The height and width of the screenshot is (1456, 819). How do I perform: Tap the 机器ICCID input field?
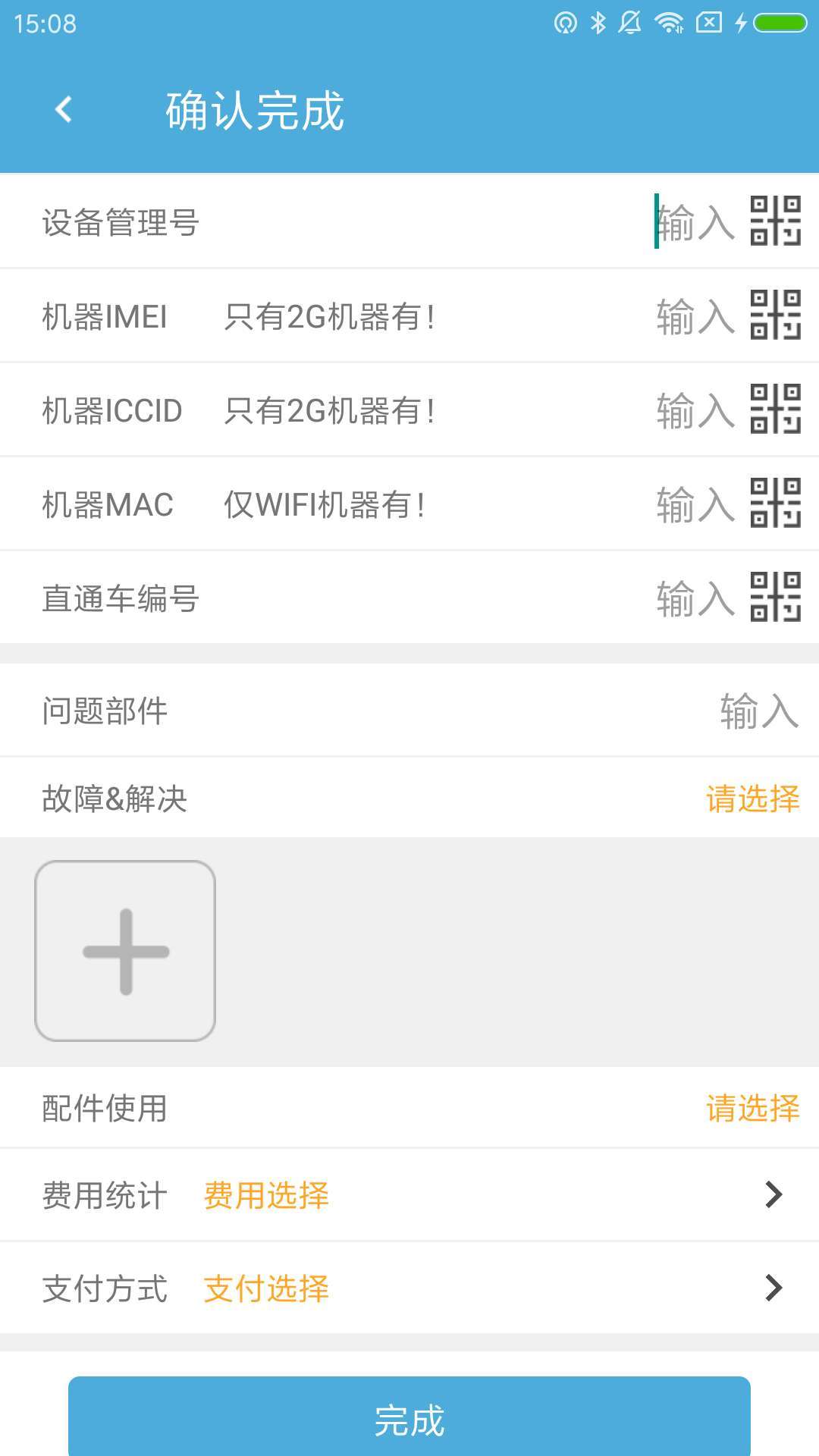click(x=694, y=410)
